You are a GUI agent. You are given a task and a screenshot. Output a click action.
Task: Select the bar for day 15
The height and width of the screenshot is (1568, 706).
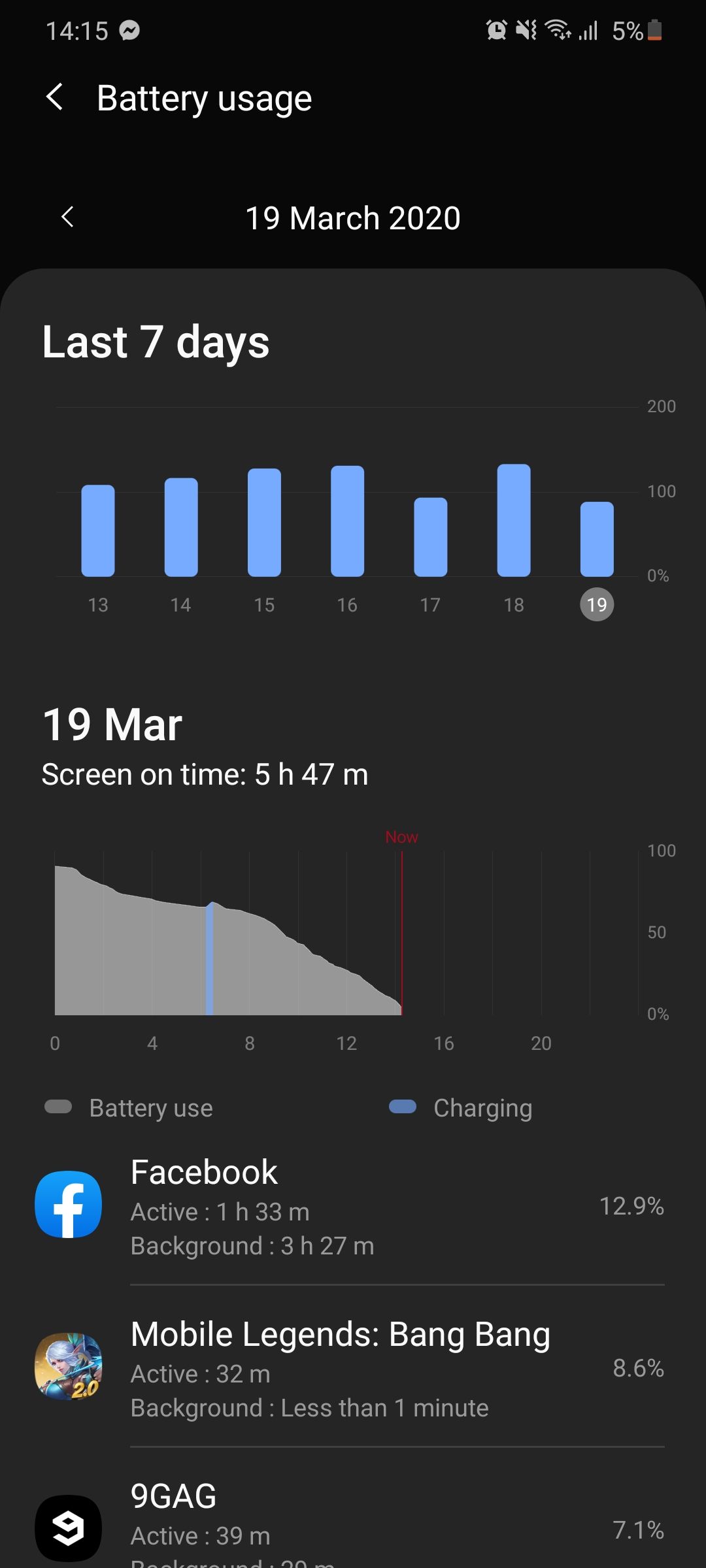[x=264, y=522]
